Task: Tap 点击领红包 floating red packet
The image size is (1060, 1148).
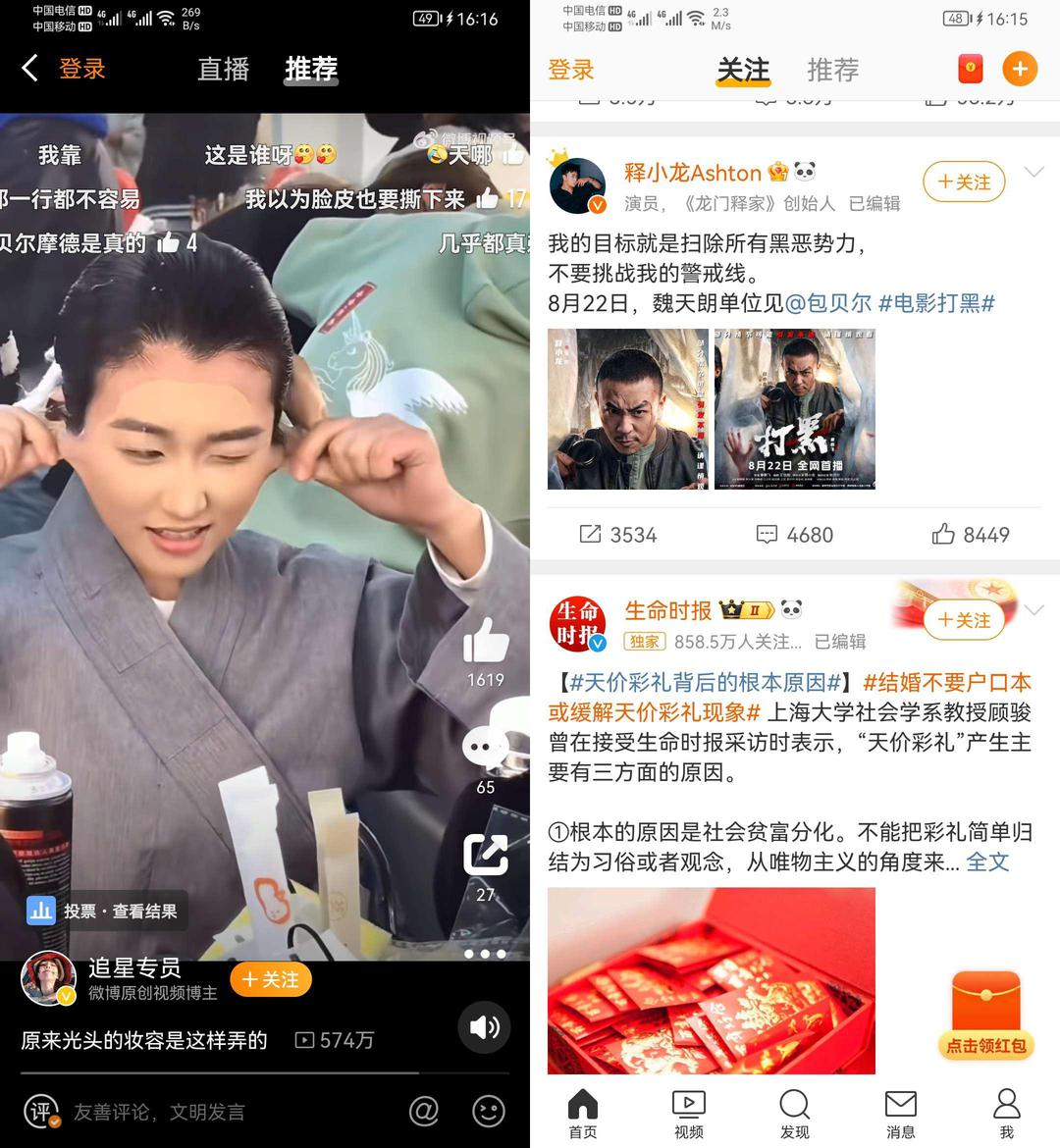Action: coord(986,1016)
